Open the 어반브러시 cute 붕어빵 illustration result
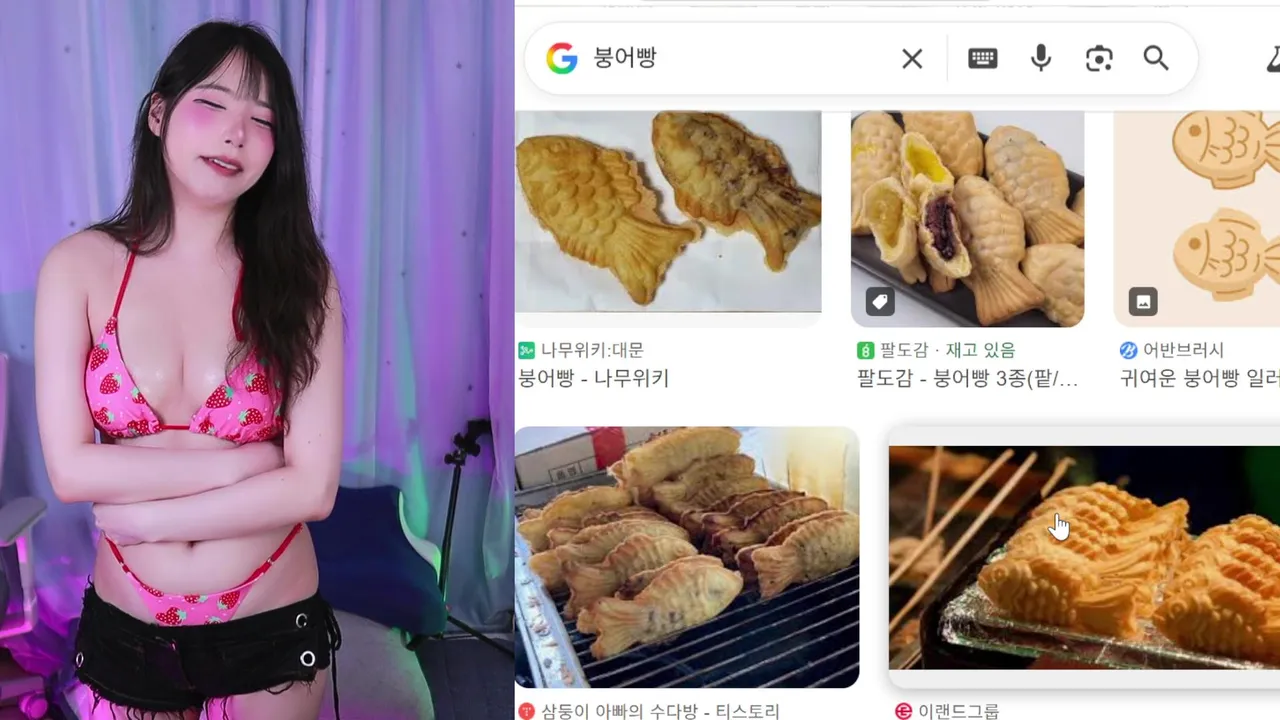 (1197, 219)
